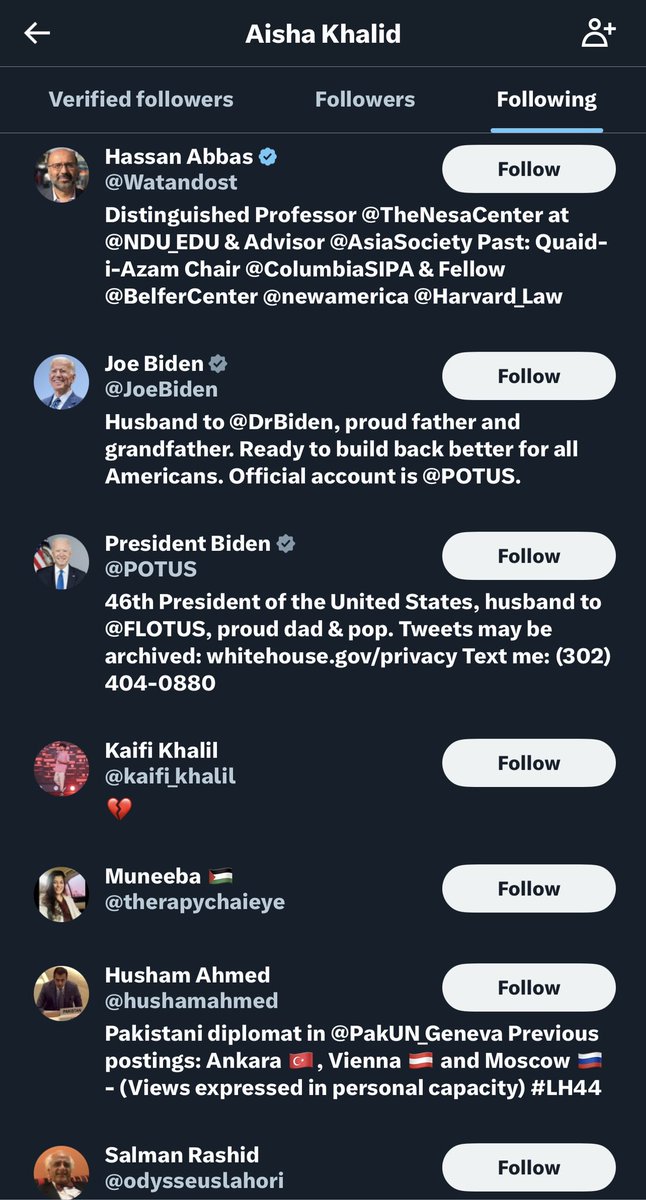646x1200 pixels.
Task: Follow the @JoeBiden account
Action: 528,376
